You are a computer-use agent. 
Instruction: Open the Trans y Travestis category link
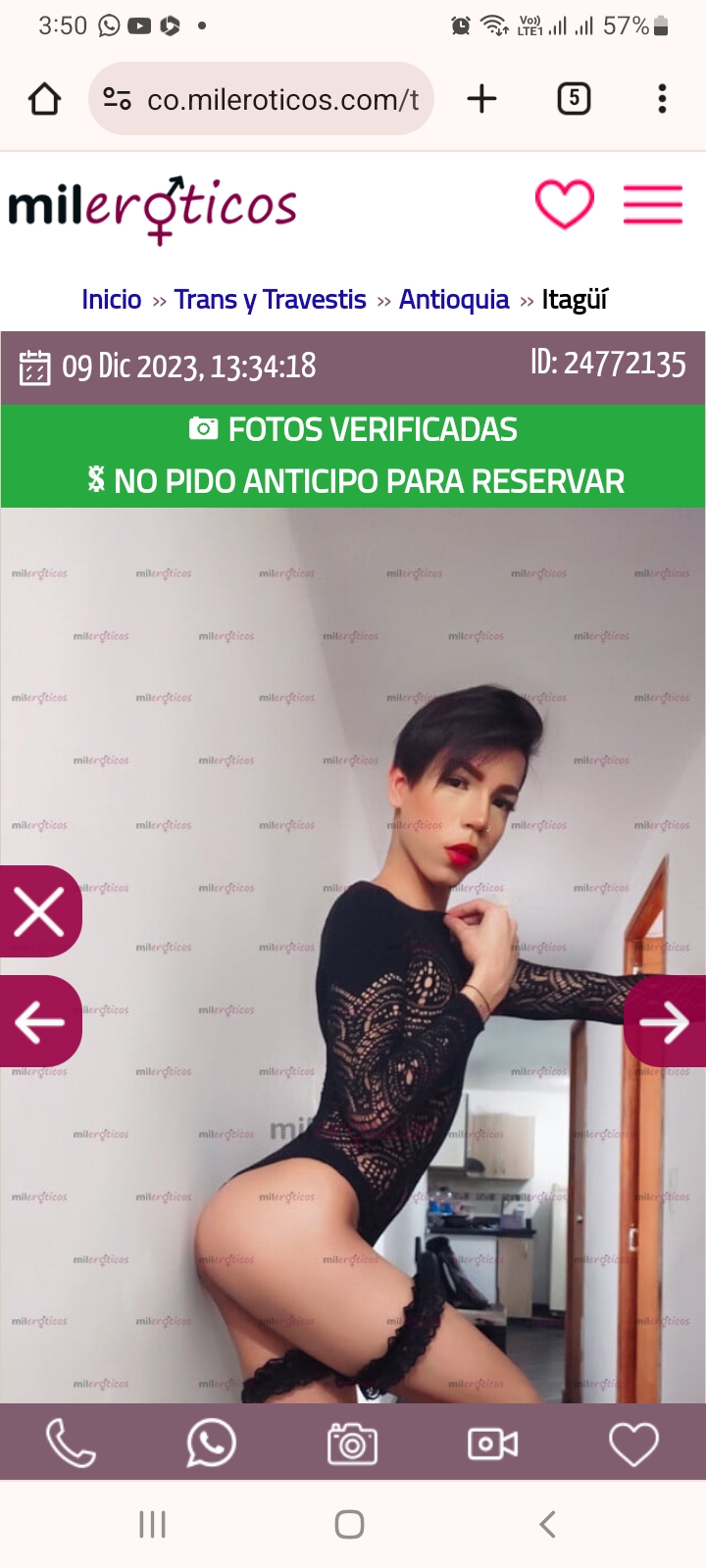pos(270,300)
